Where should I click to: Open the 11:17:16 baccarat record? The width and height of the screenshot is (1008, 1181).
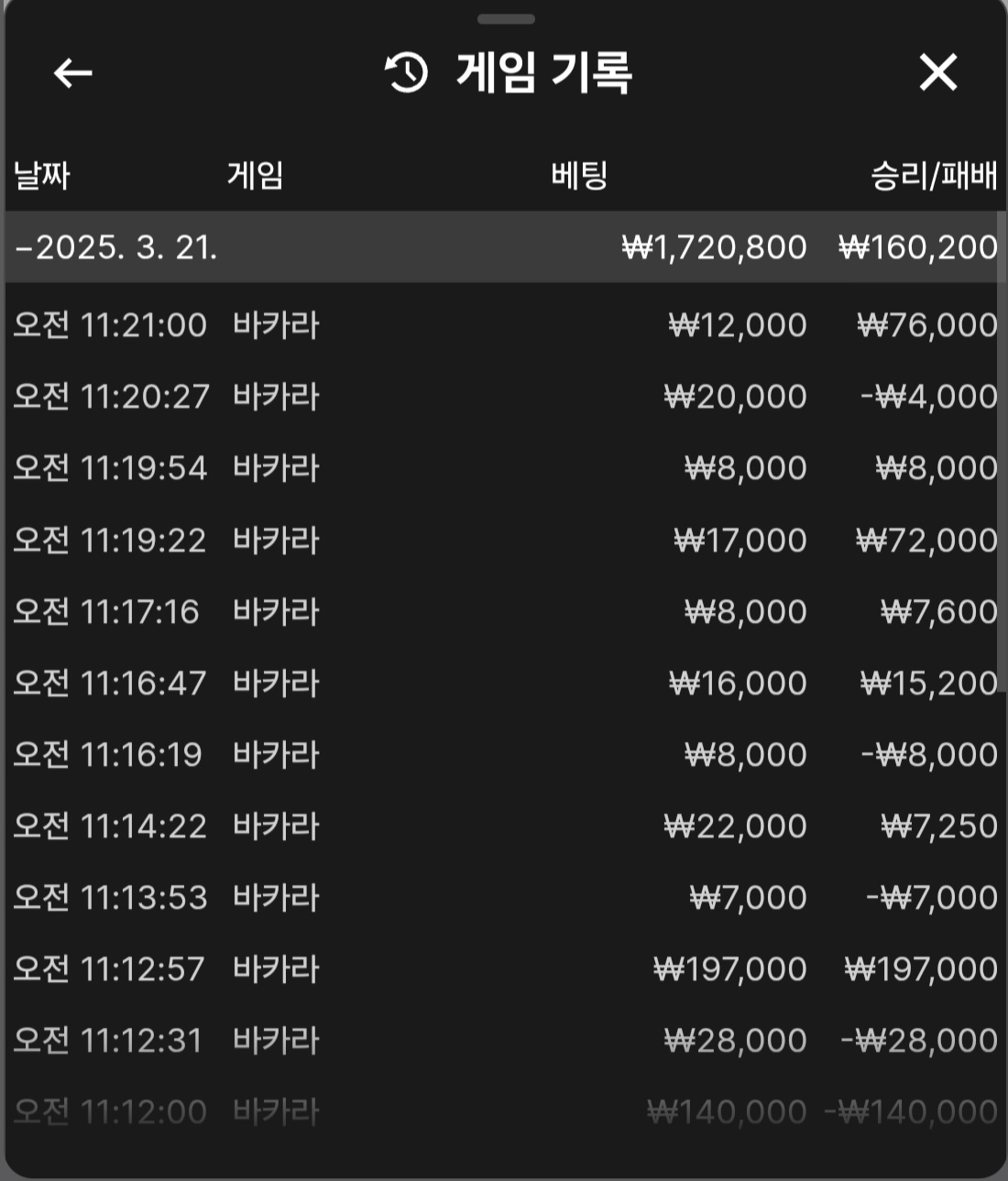tap(504, 611)
